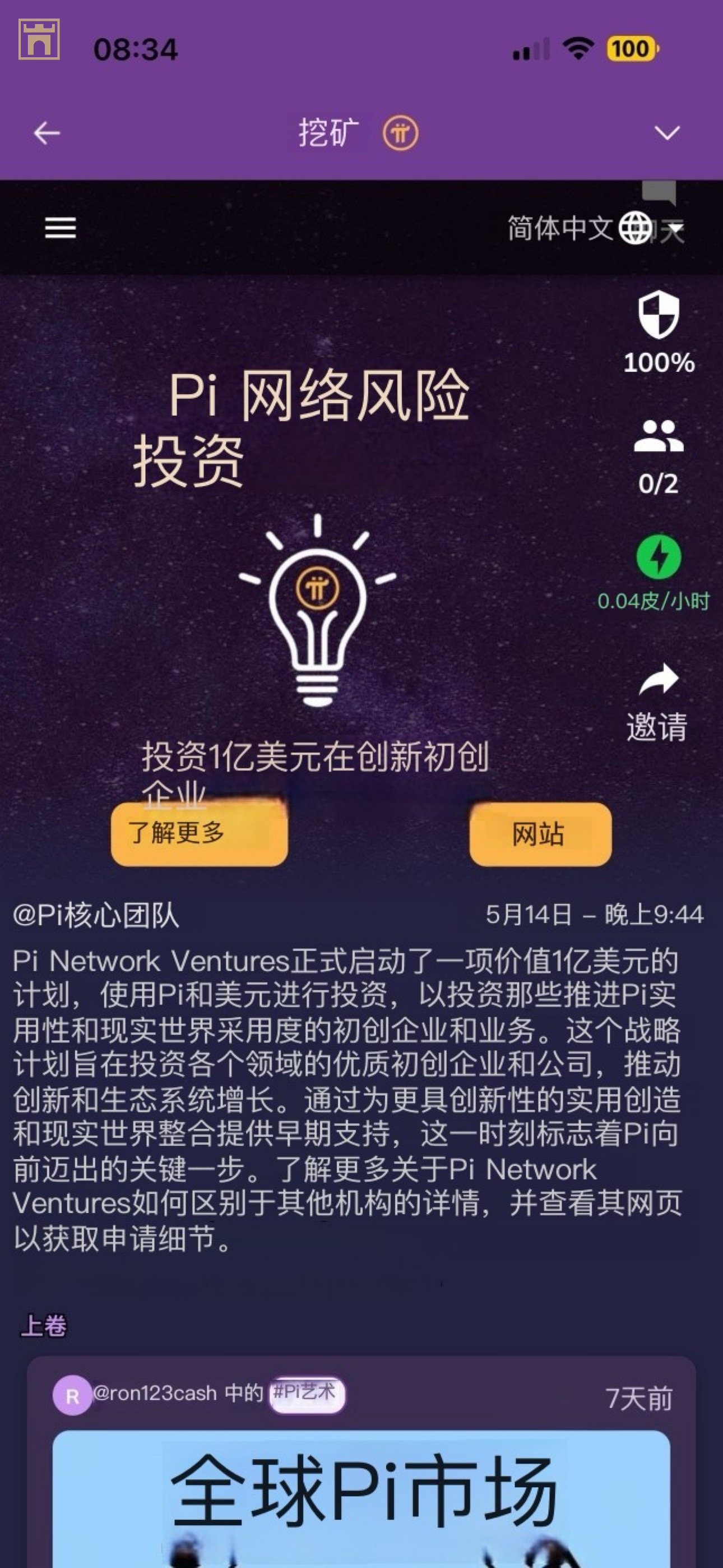
Task: Tap the green lightning mining button
Action: 659,556
